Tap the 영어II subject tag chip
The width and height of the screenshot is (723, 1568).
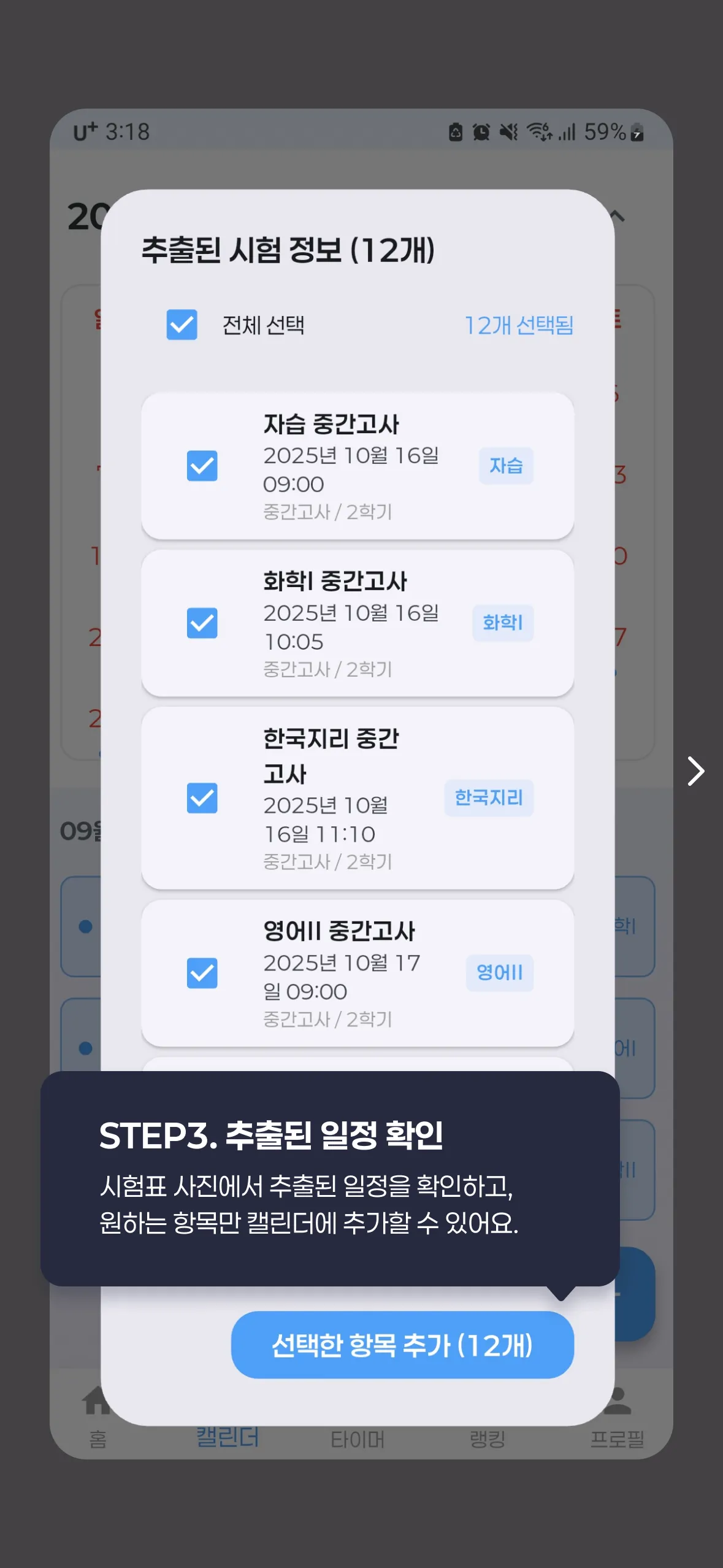click(x=500, y=973)
